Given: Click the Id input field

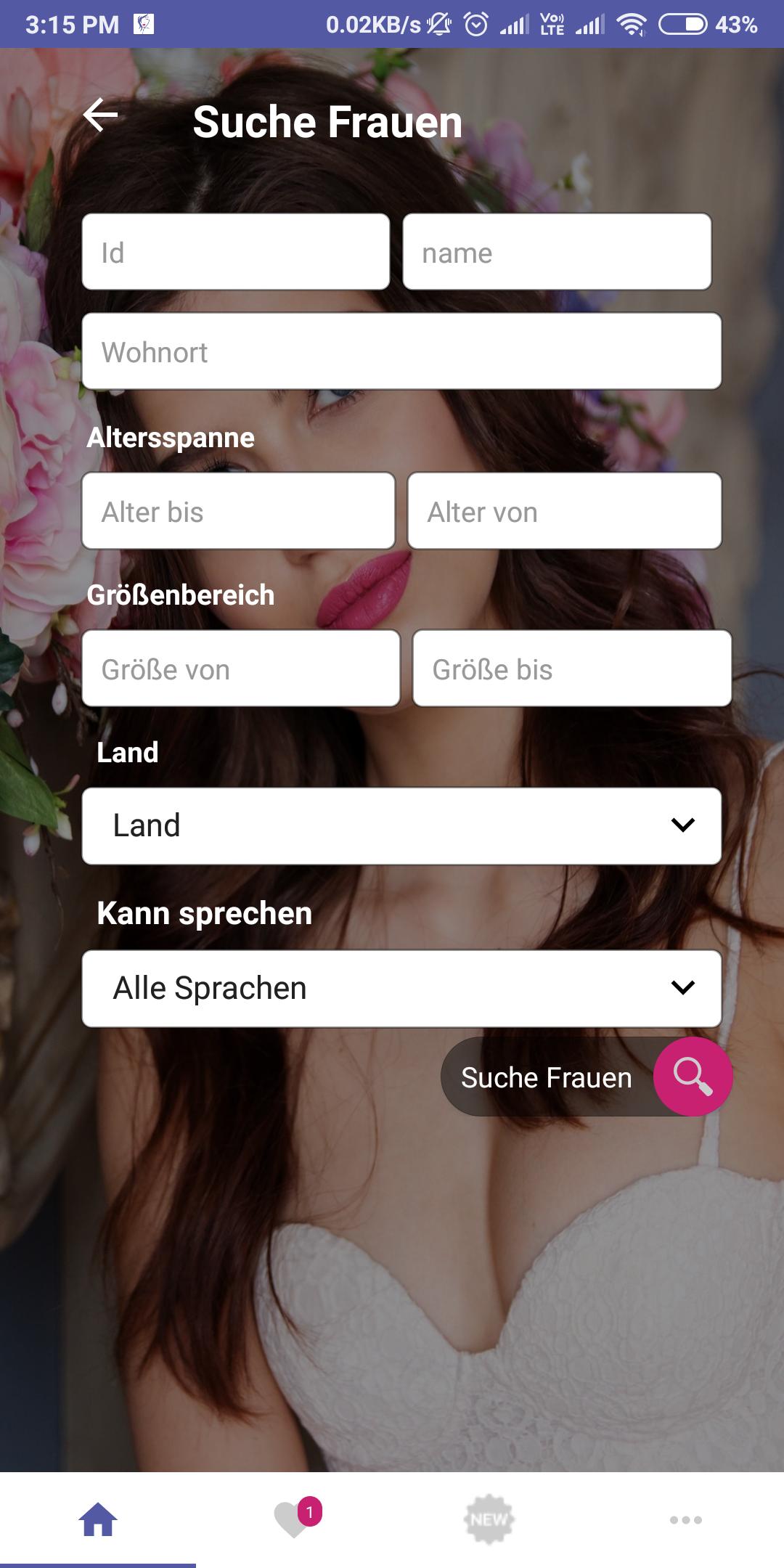Looking at the screenshot, I should (x=235, y=251).
